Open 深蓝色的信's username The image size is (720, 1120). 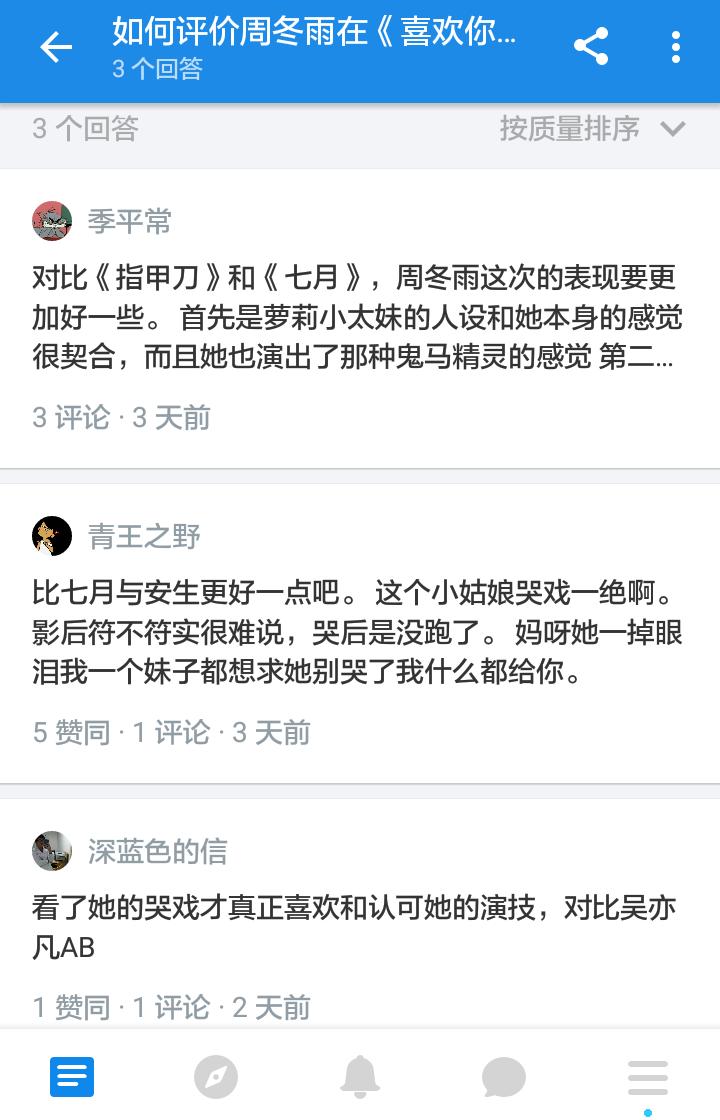click(158, 851)
